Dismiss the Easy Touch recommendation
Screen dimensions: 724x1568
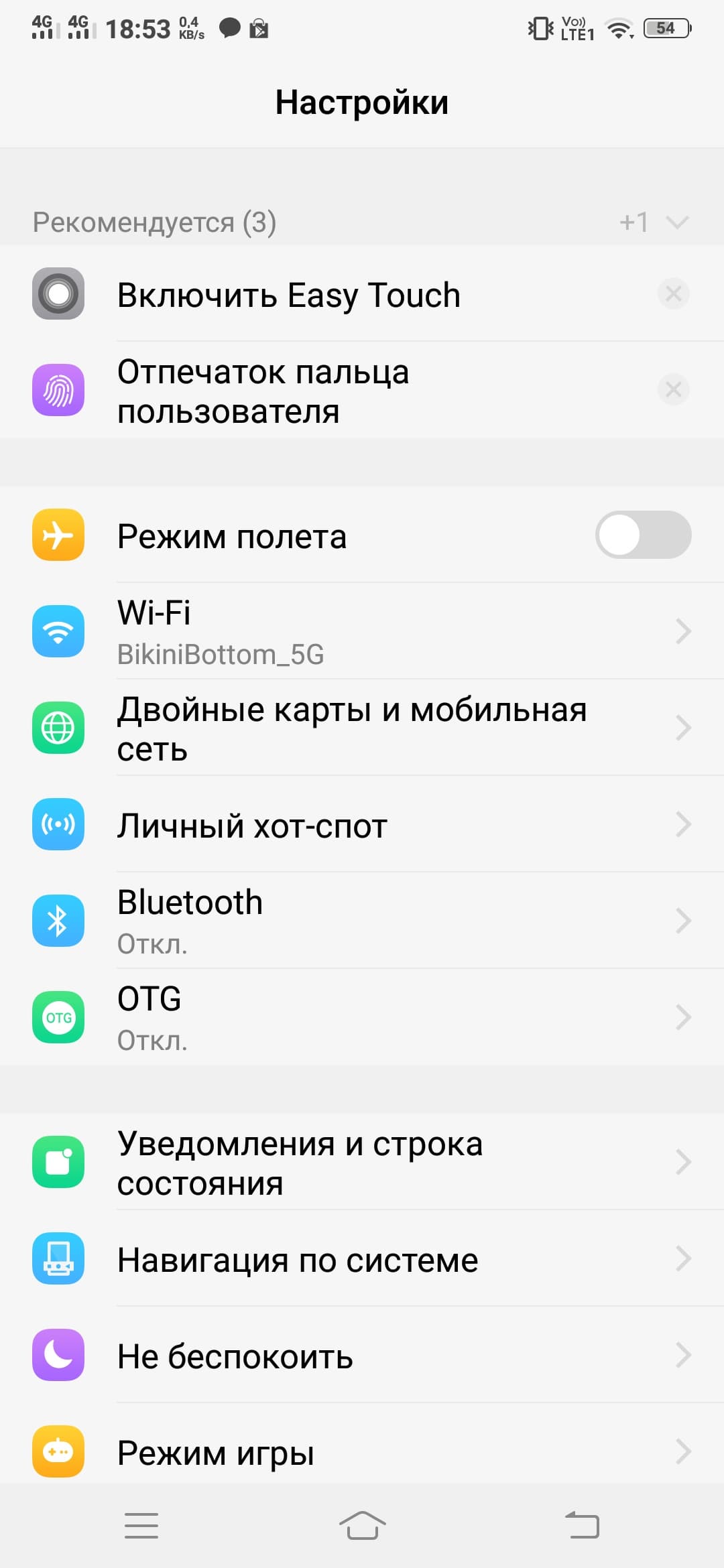tap(673, 293)
